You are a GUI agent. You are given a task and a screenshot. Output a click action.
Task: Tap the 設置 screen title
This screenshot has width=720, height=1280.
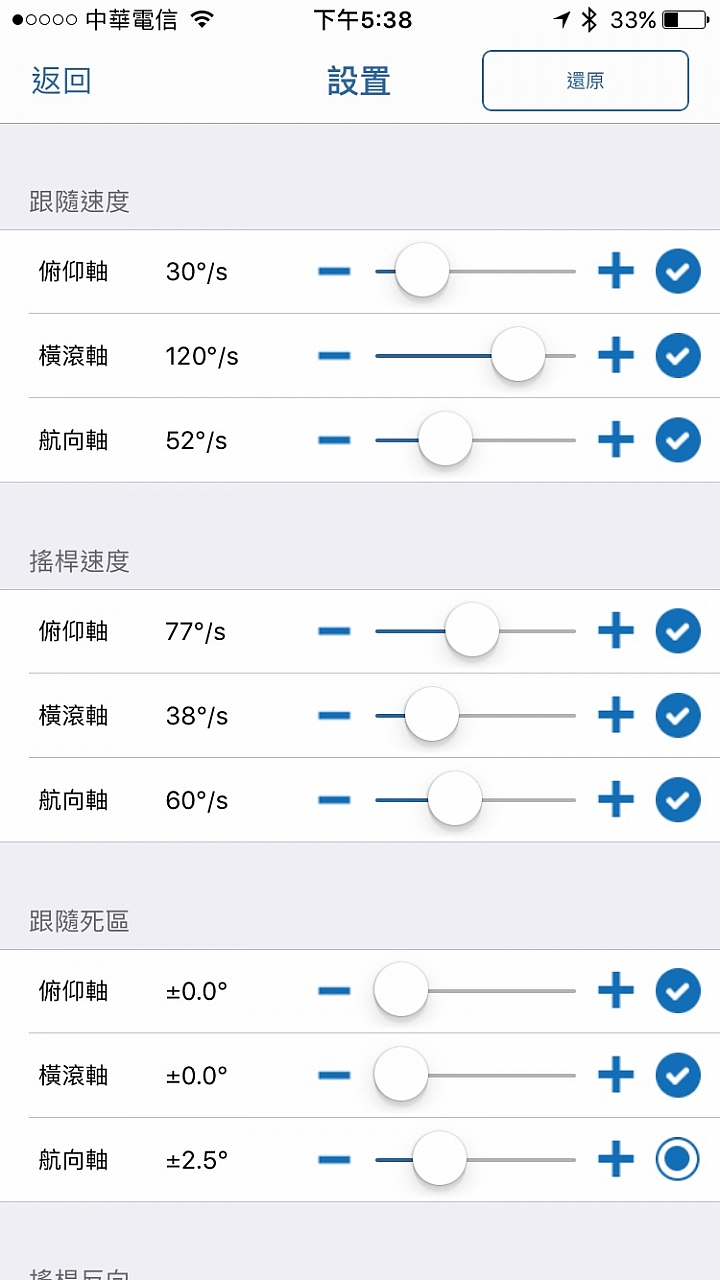click(360, 80)
